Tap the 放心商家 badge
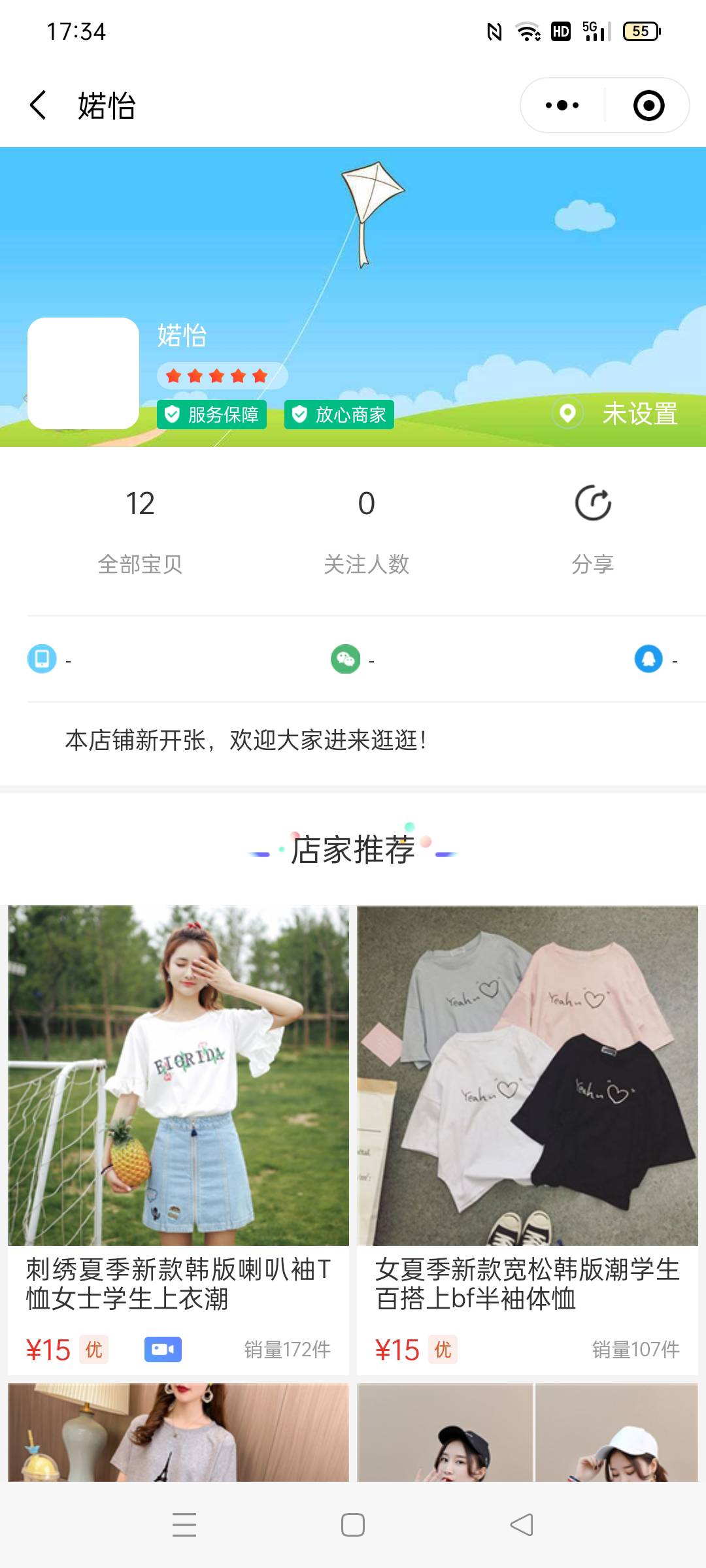 (339, 414)
